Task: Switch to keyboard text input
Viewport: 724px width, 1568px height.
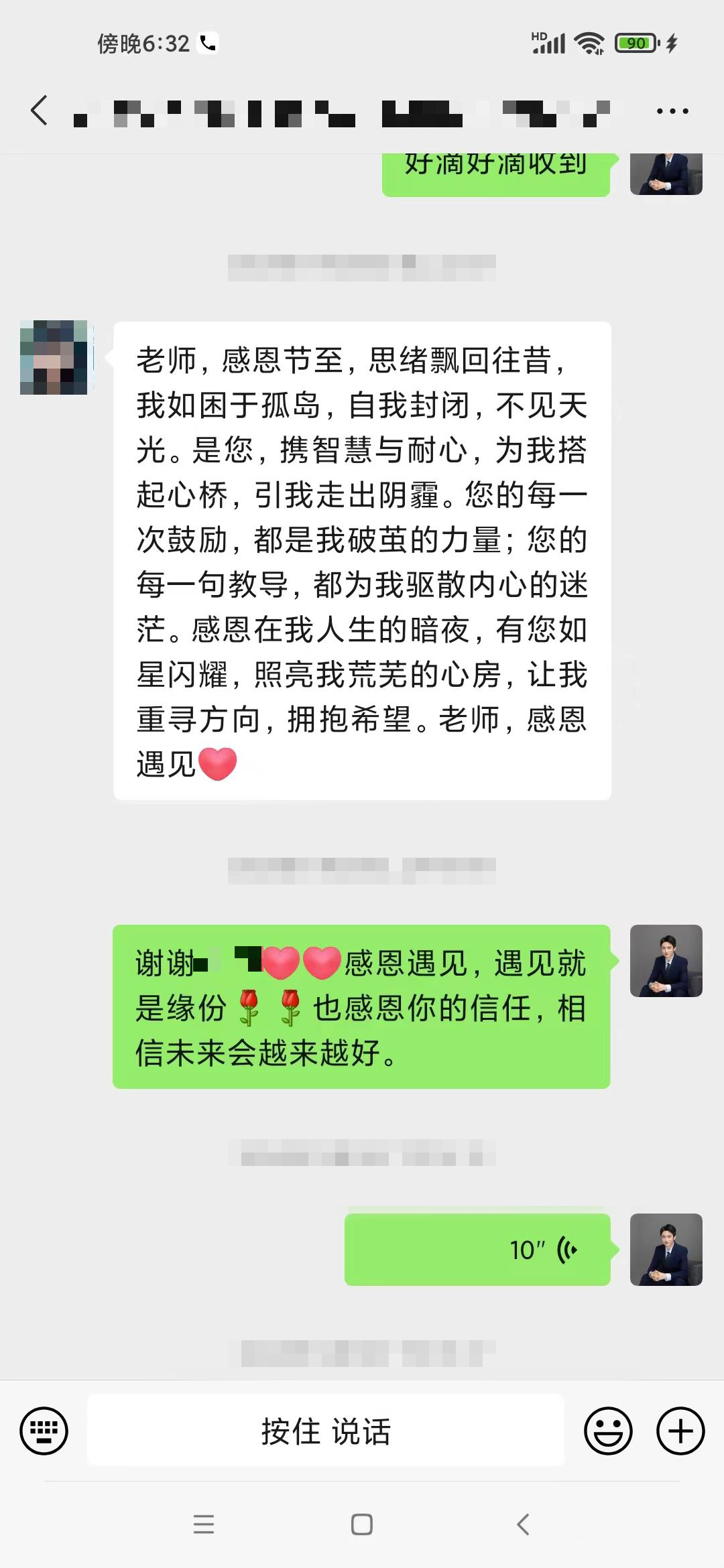Action: 44,1431
